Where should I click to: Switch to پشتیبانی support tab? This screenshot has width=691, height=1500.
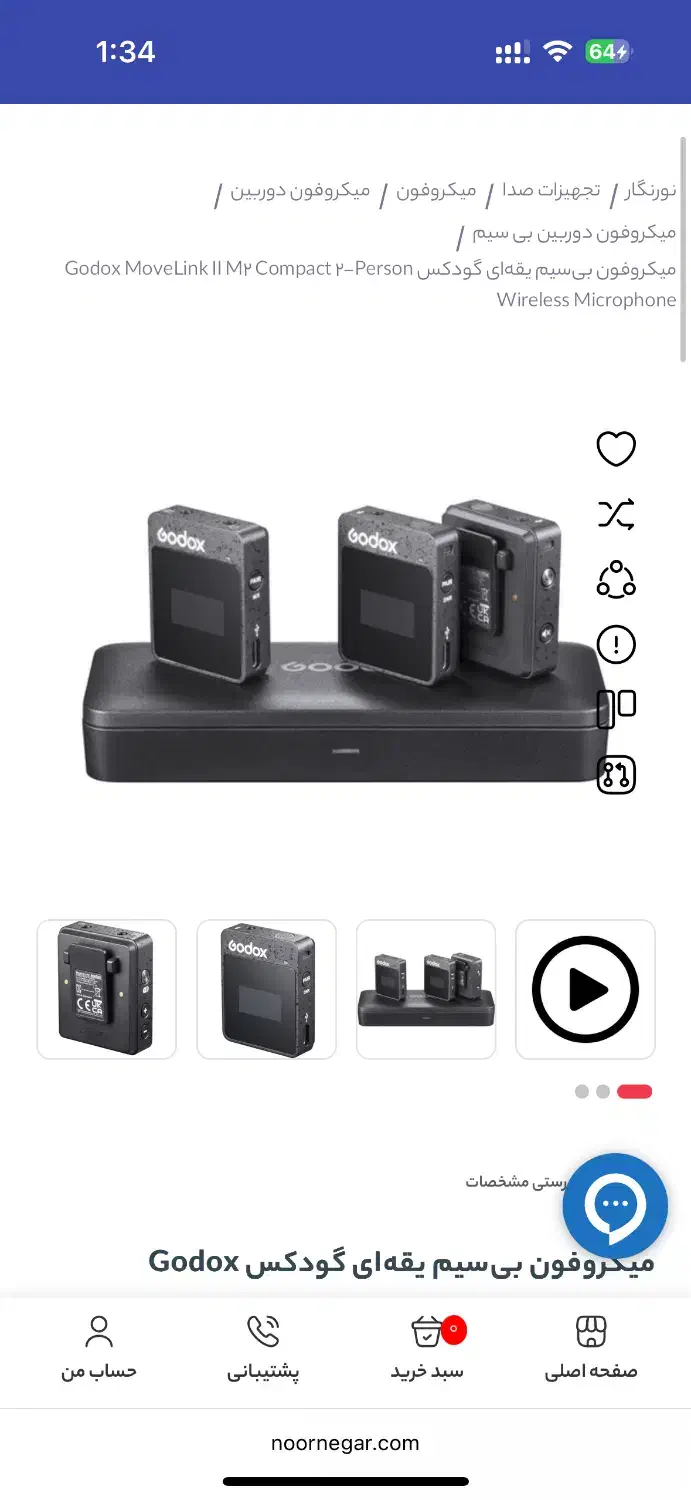click(x=263, y=1347)
